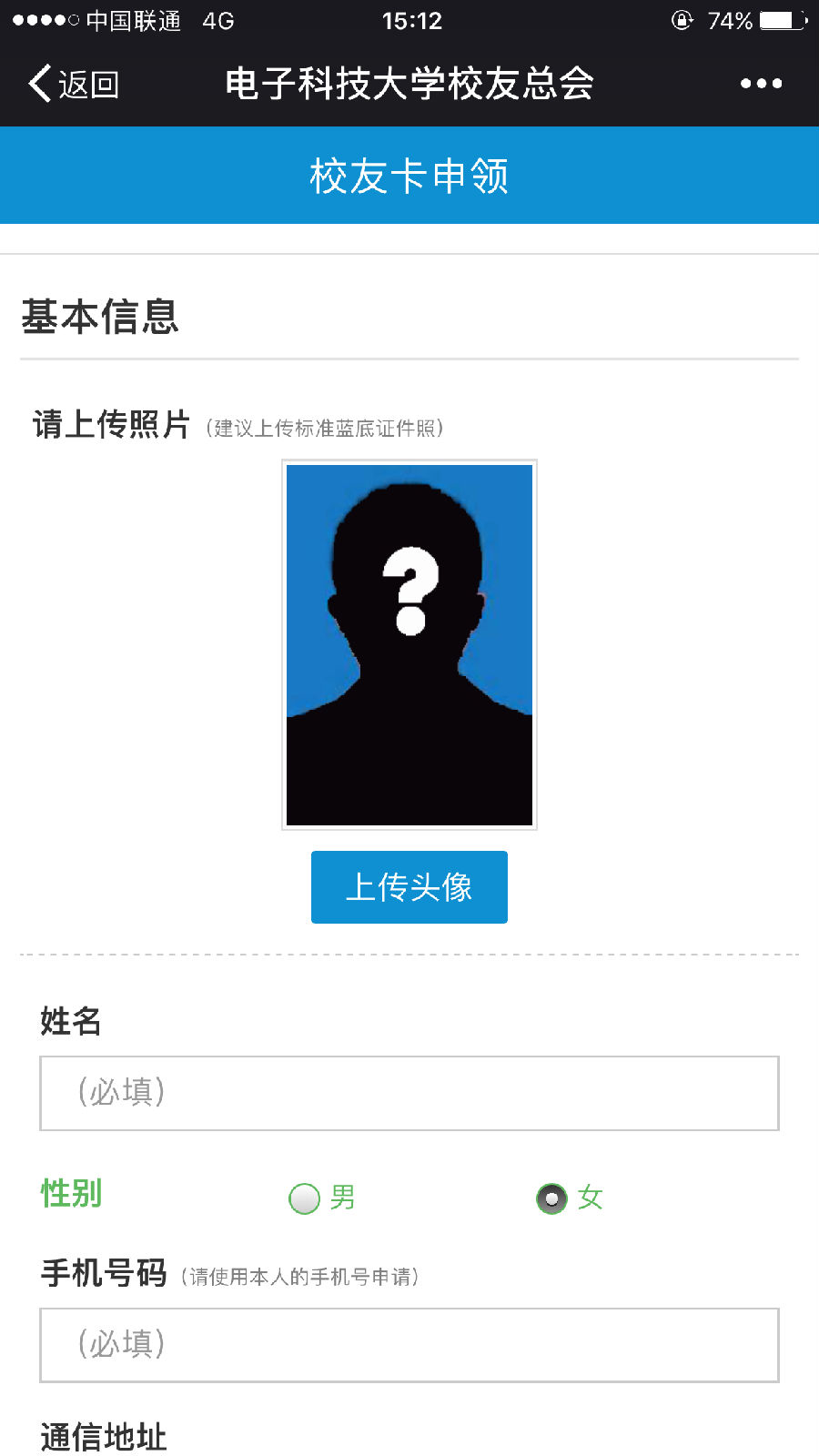Open the three-dot overflow menu
This screenshot has width=819, height=1456.
[761, 84]
